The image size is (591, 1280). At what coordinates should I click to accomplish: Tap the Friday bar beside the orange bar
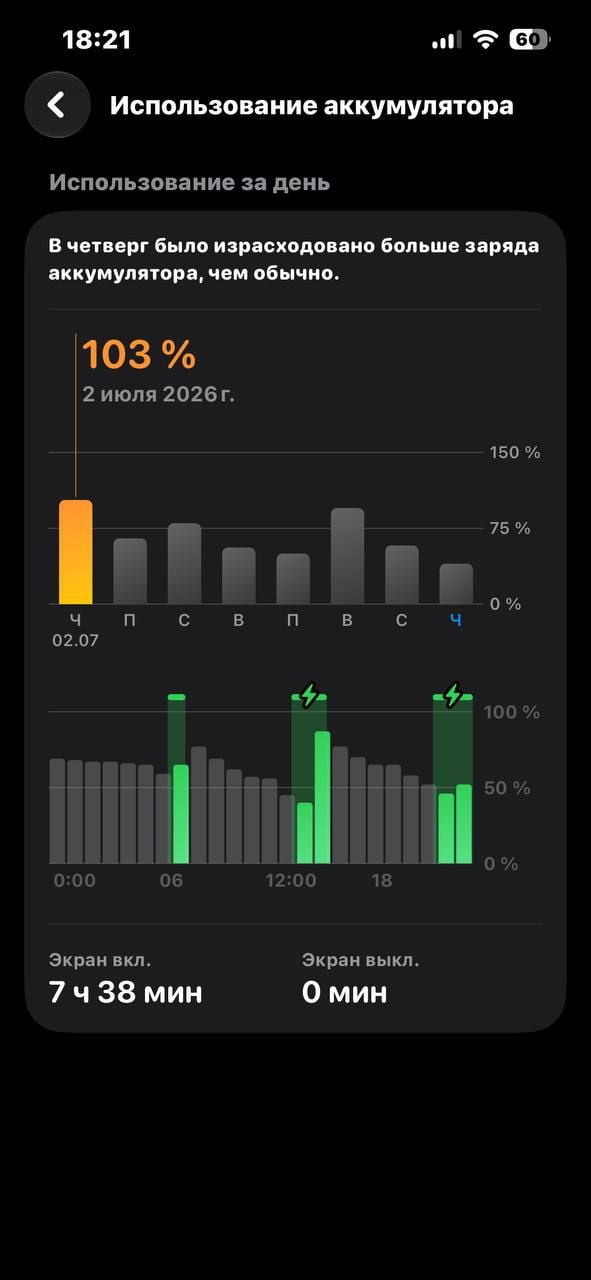[x=130, y=571]
